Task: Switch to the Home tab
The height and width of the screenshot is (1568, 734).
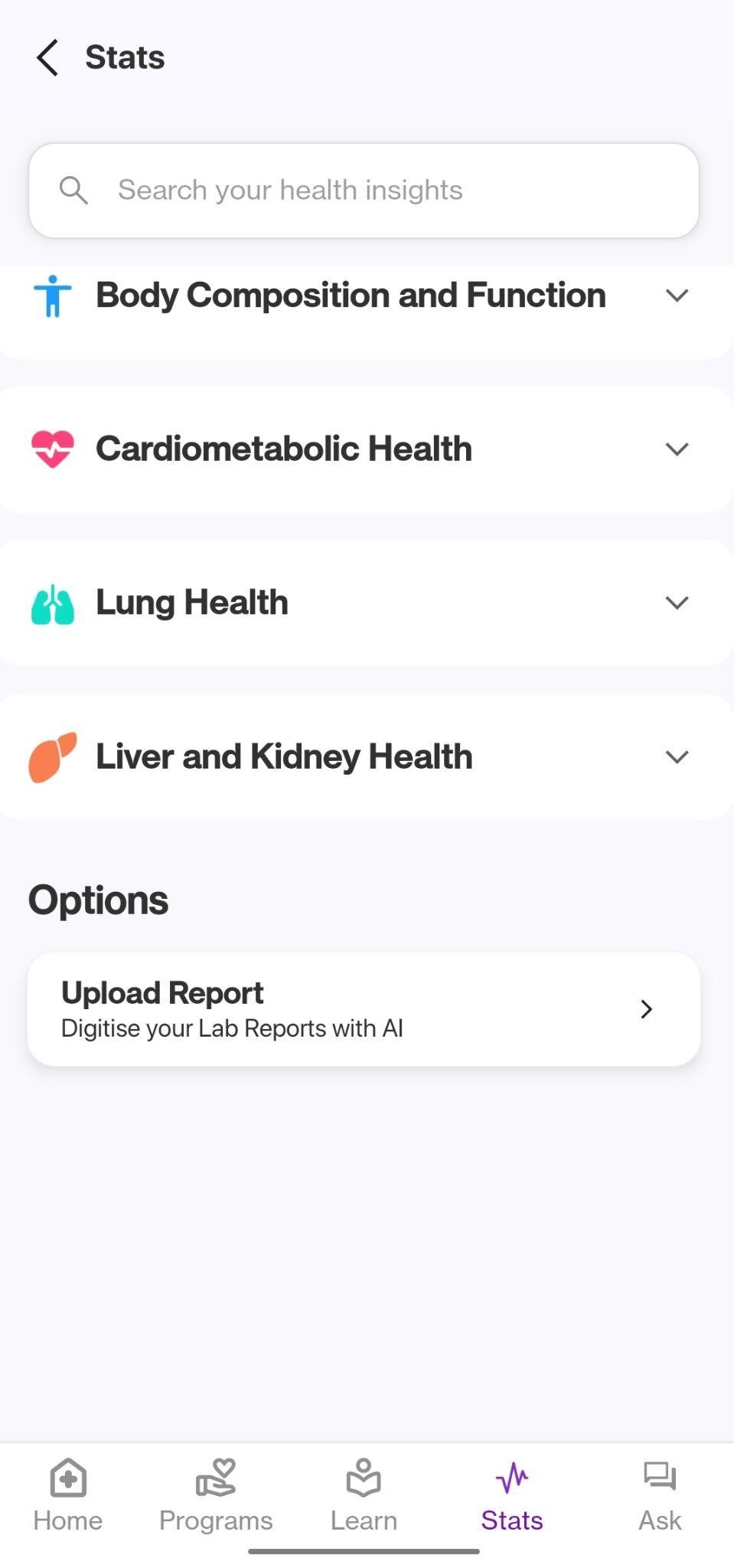Action: click(68, 1494)
